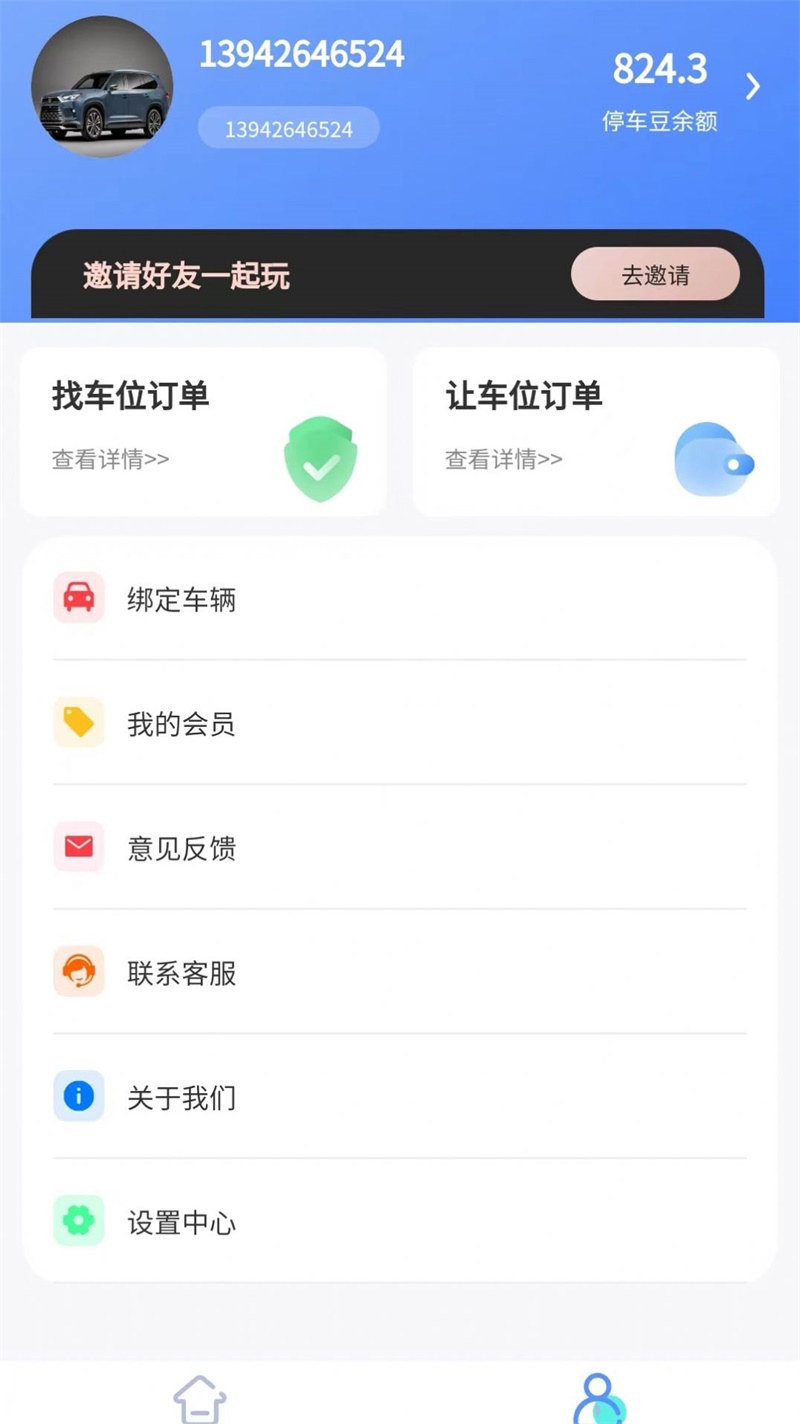Open the 绑定车辆 car icon
Image resolution: width=800 pixels, height=1424 pixels.
click(79, 597)
